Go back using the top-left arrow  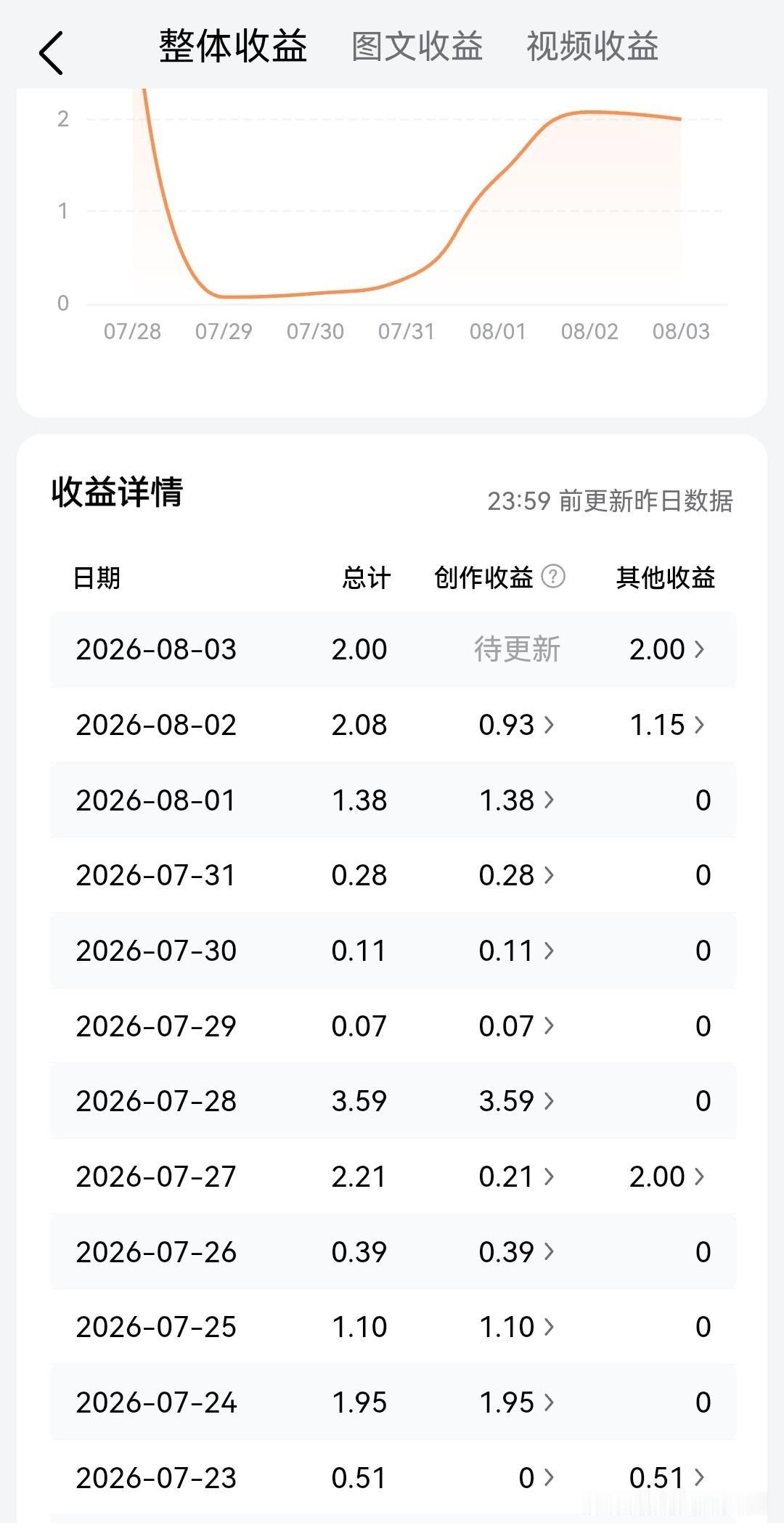[x=51, y=52]
